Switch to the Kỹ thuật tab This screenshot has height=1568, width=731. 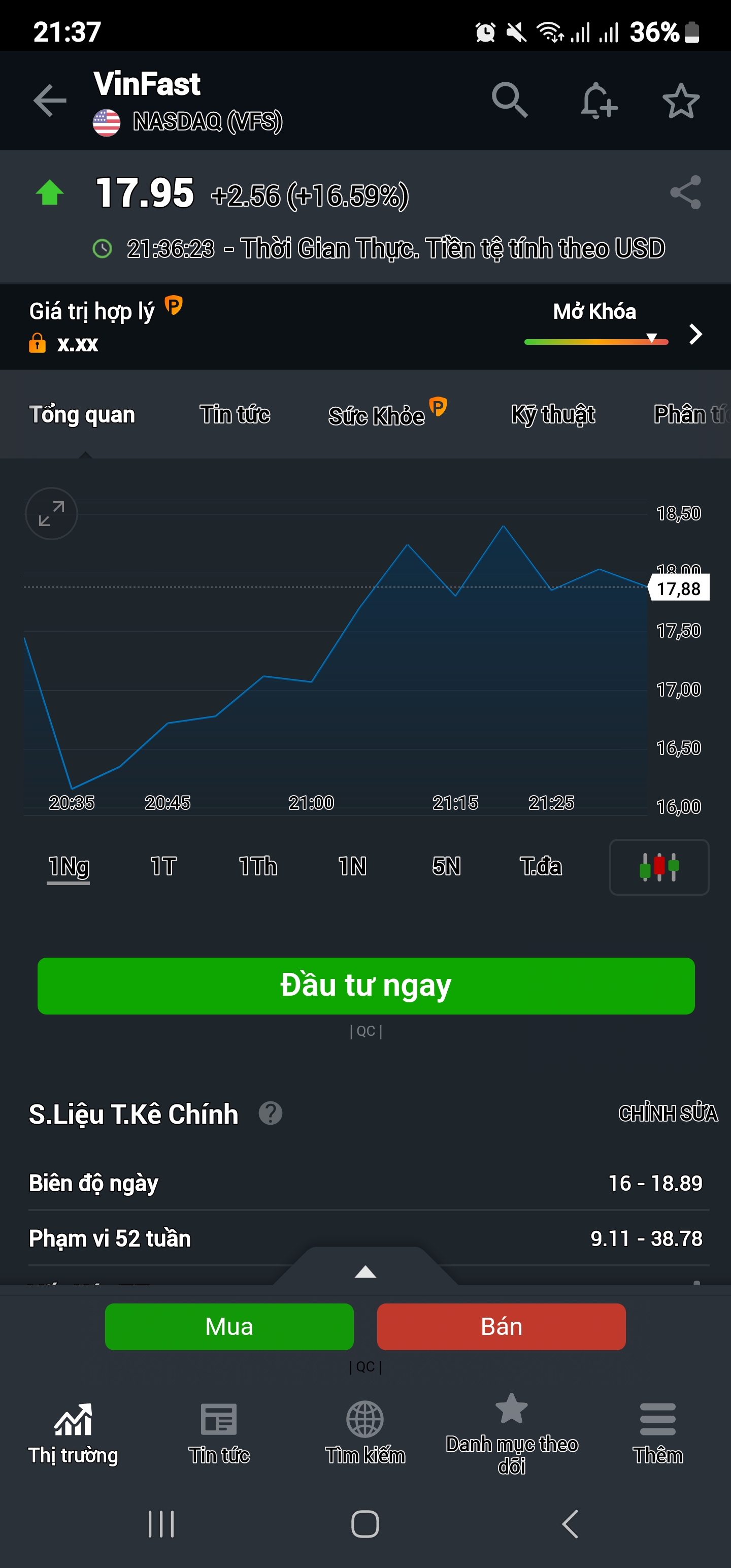(x=553, y=414)
